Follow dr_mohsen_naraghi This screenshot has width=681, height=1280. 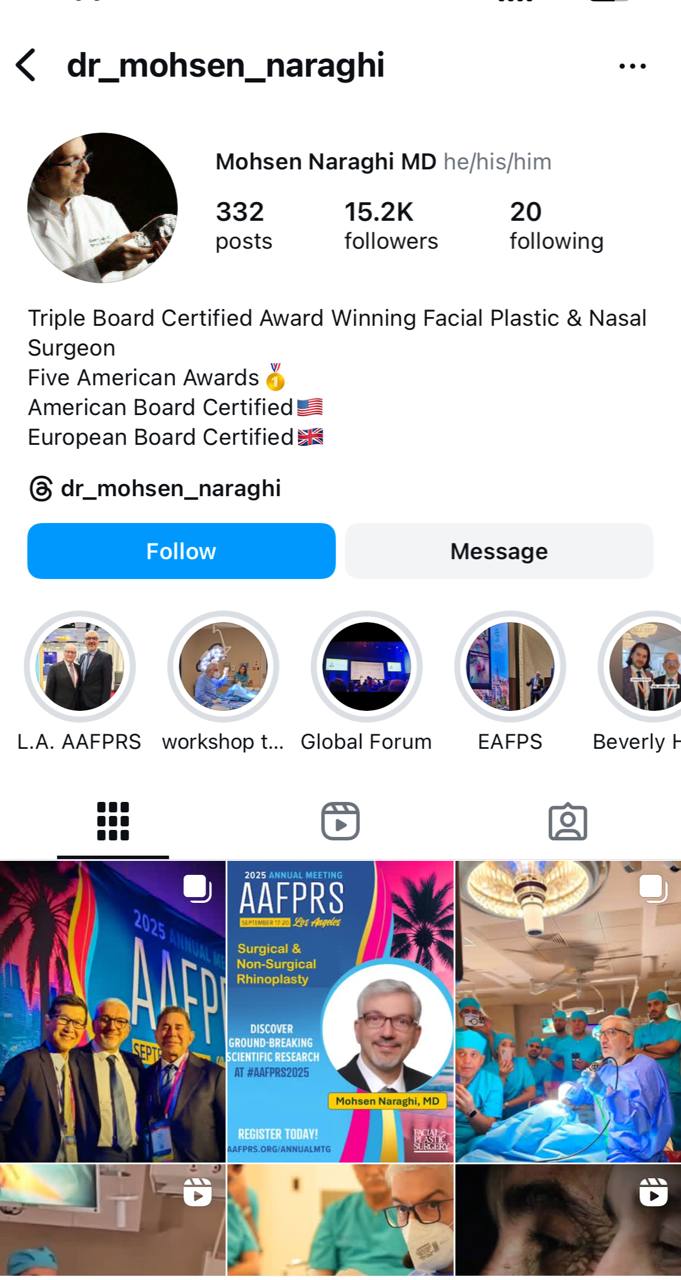[181, 551]
